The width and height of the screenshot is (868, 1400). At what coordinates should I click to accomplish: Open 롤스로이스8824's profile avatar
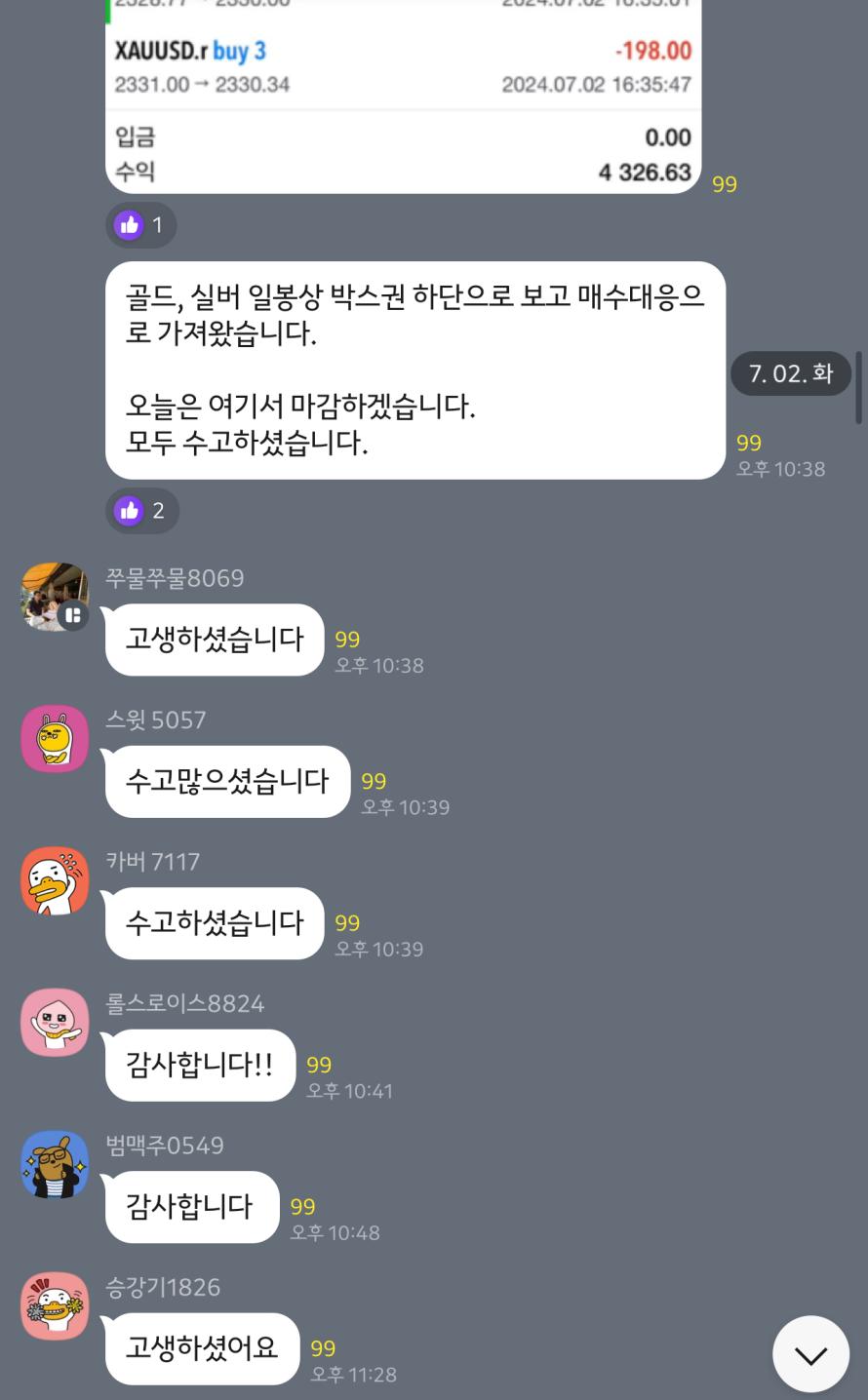(x=55, y=1022)
